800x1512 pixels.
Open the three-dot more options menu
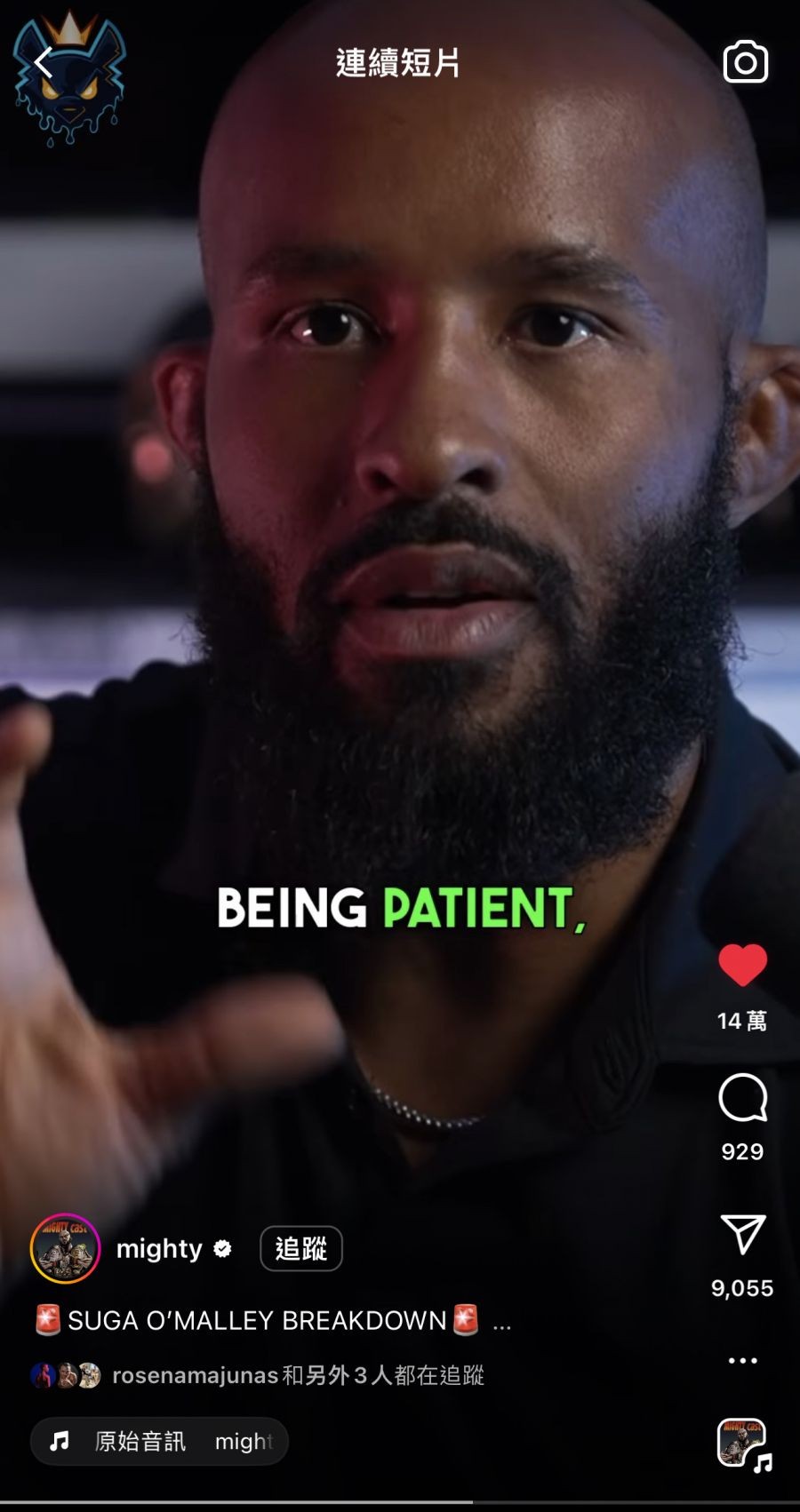[742, 1360]
